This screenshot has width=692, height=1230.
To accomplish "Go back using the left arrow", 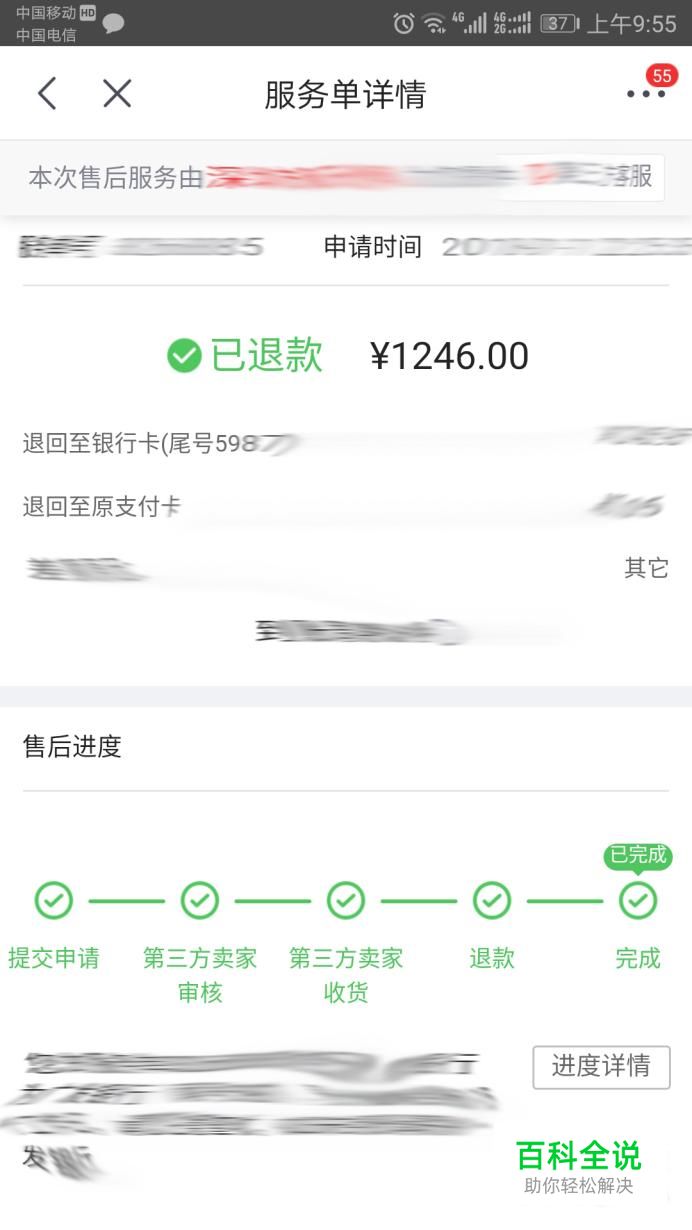I will click(47, 94).
